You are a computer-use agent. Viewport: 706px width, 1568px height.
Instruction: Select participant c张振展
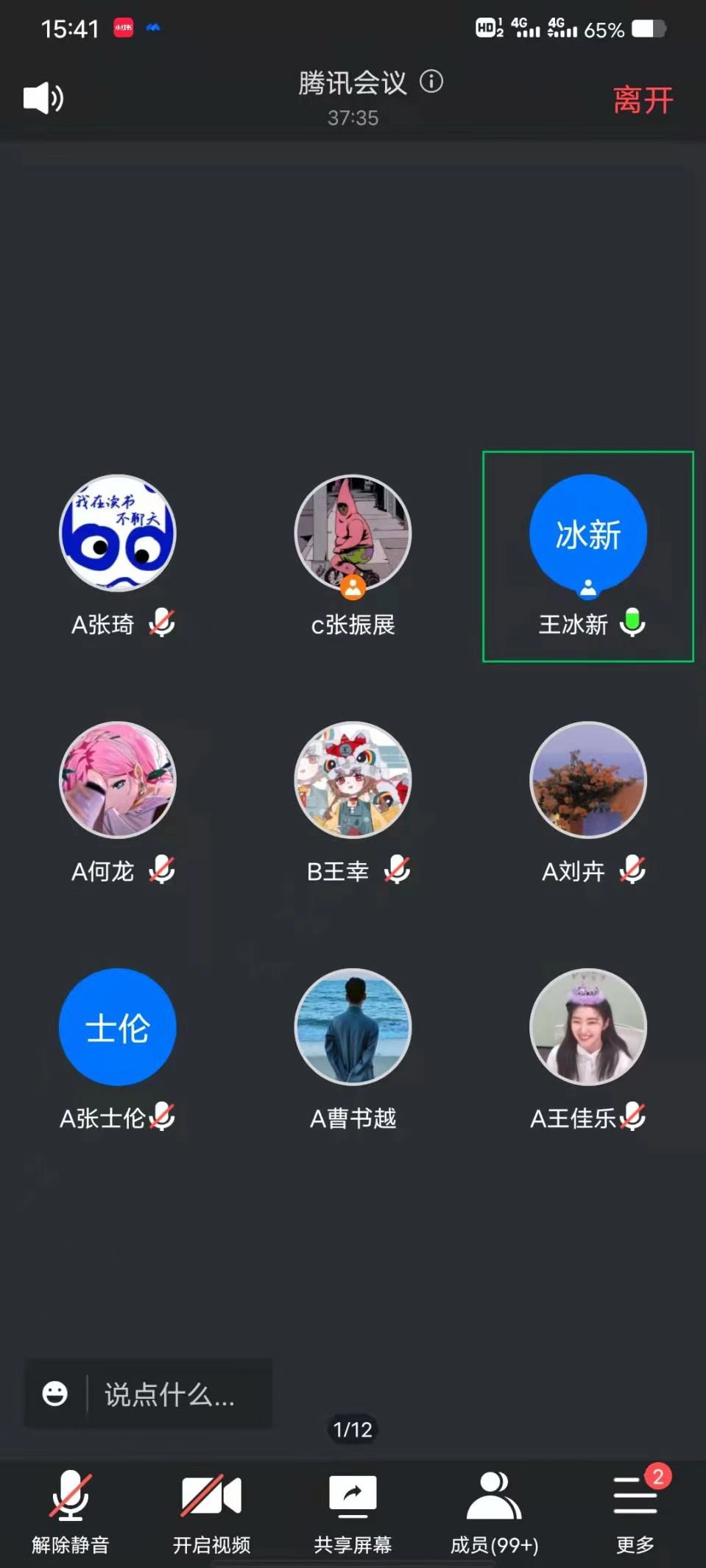pos(353,533)
